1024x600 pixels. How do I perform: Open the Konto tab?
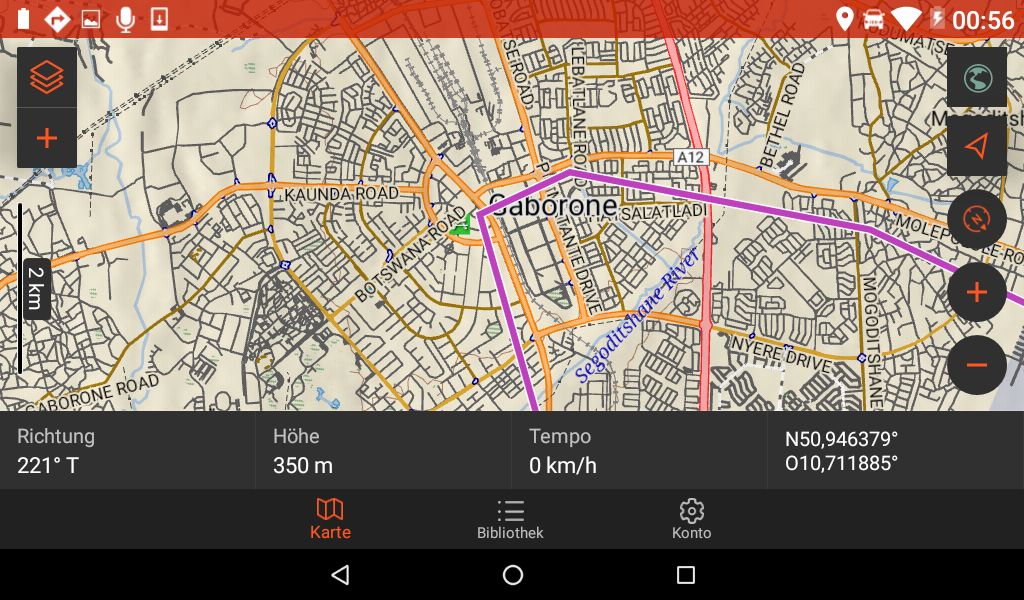[x=691, y=519]
